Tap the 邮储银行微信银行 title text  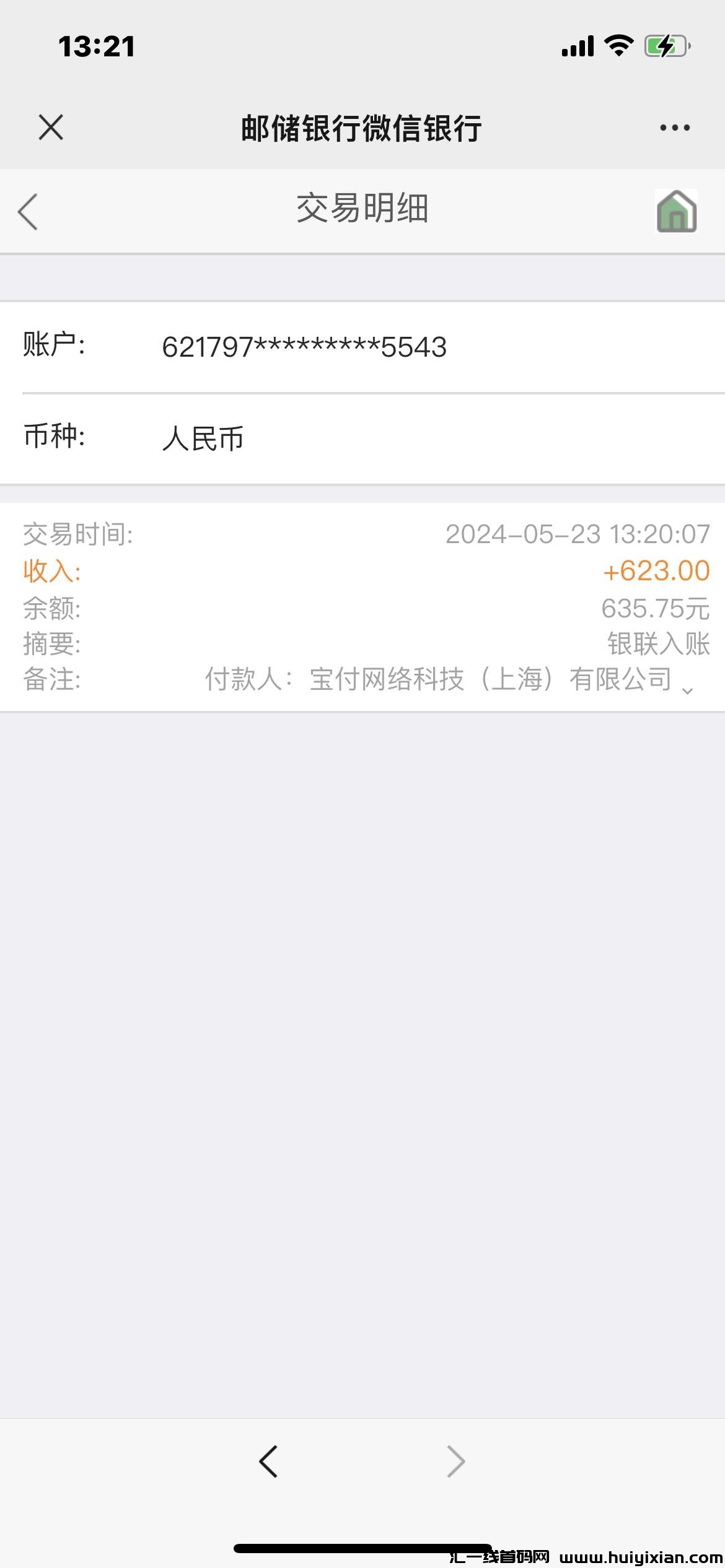[x=362, y=127]
